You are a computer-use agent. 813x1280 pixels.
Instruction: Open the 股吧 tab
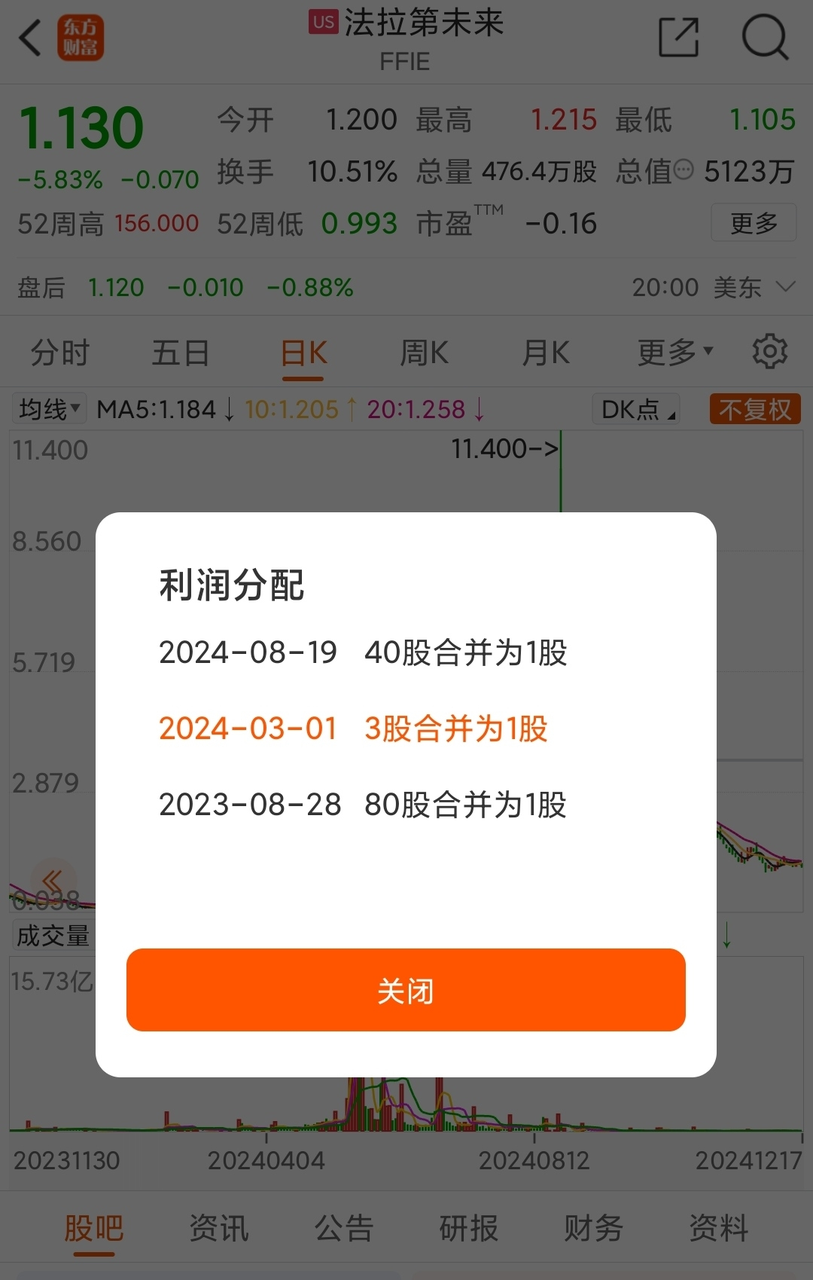[93, 1228]
